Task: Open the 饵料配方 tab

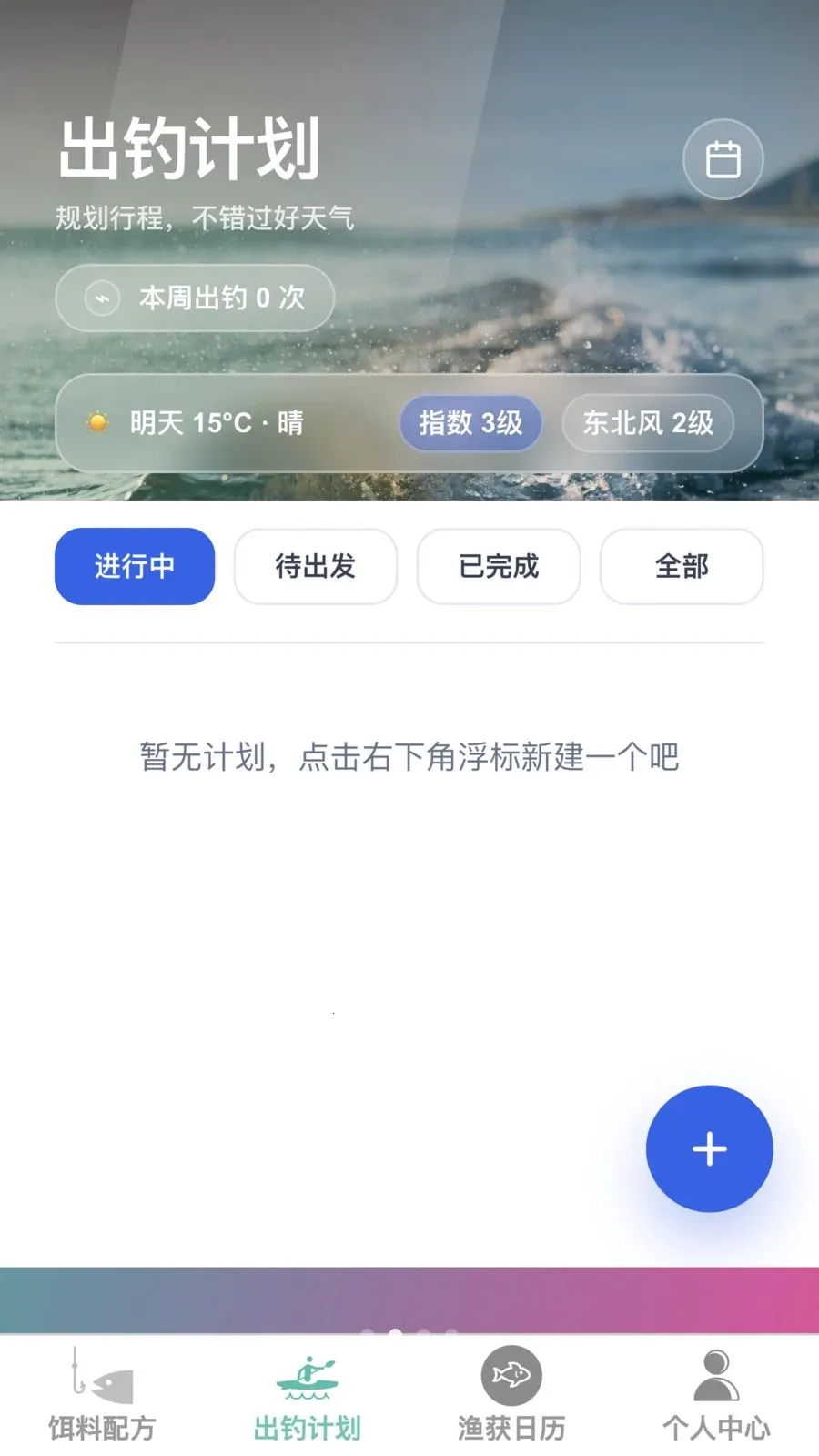Action: pyautogui.click(x=102, y=1396)
